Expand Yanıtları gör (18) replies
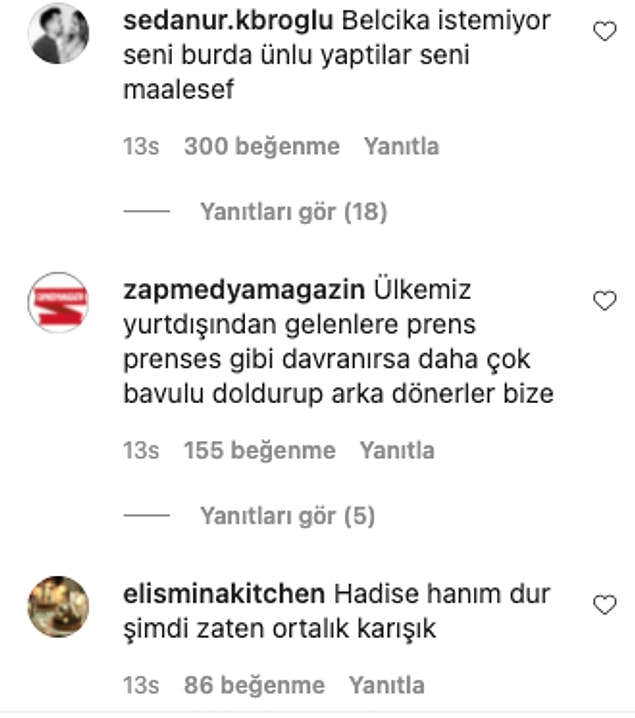 (x=293, y=212)
